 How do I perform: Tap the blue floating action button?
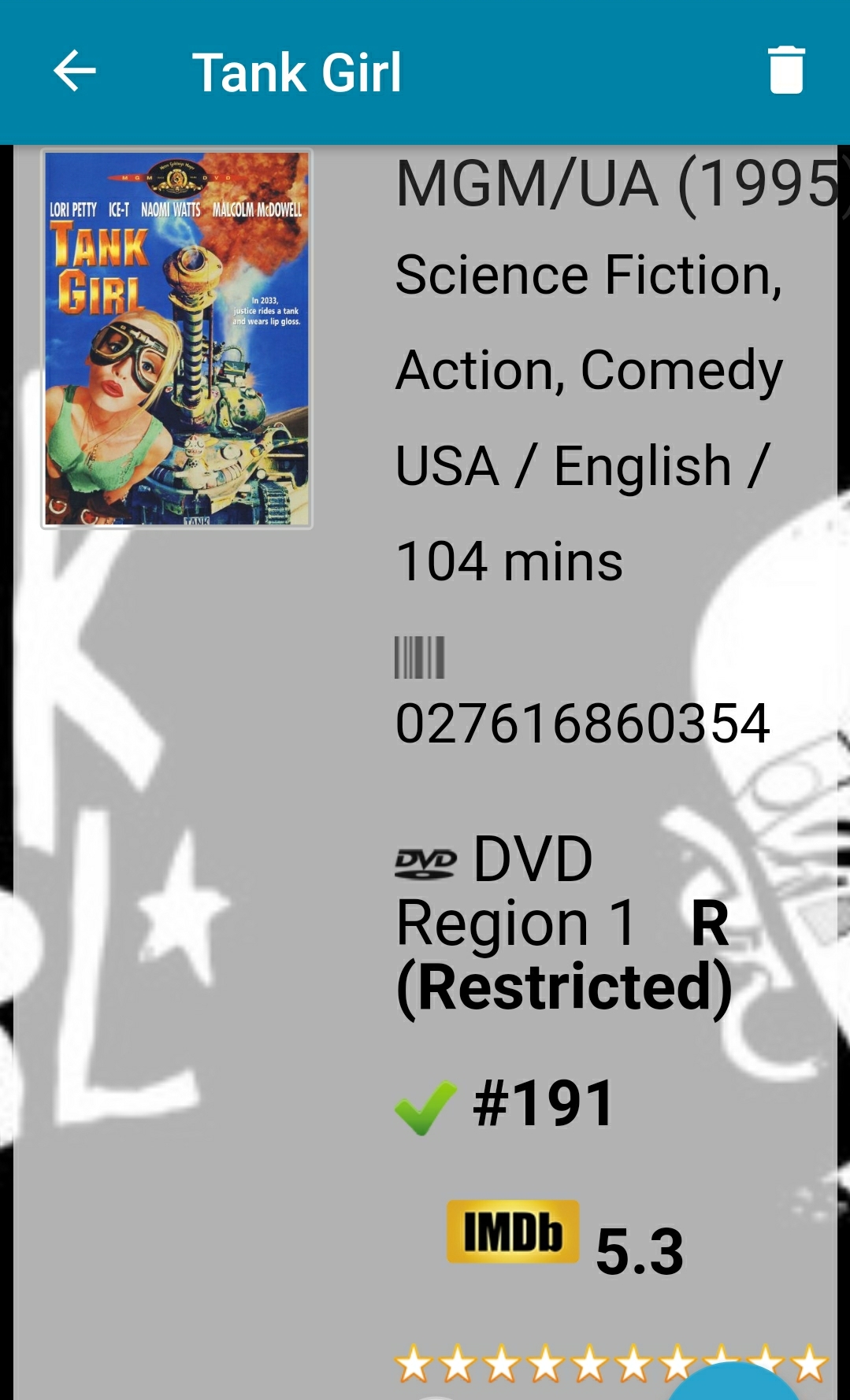(x=733, y=1384)
